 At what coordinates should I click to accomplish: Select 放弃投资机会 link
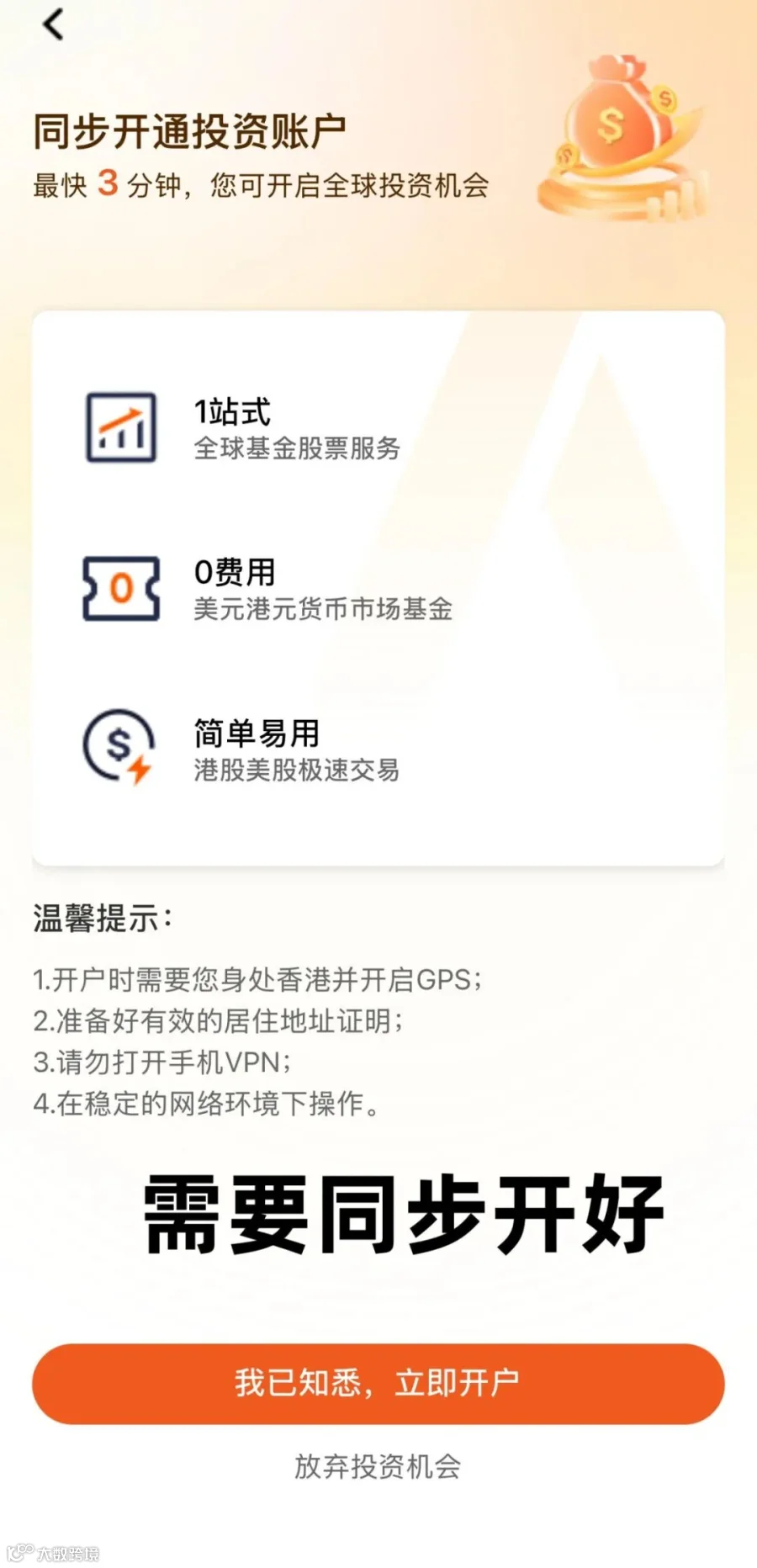click(378, 1466)
